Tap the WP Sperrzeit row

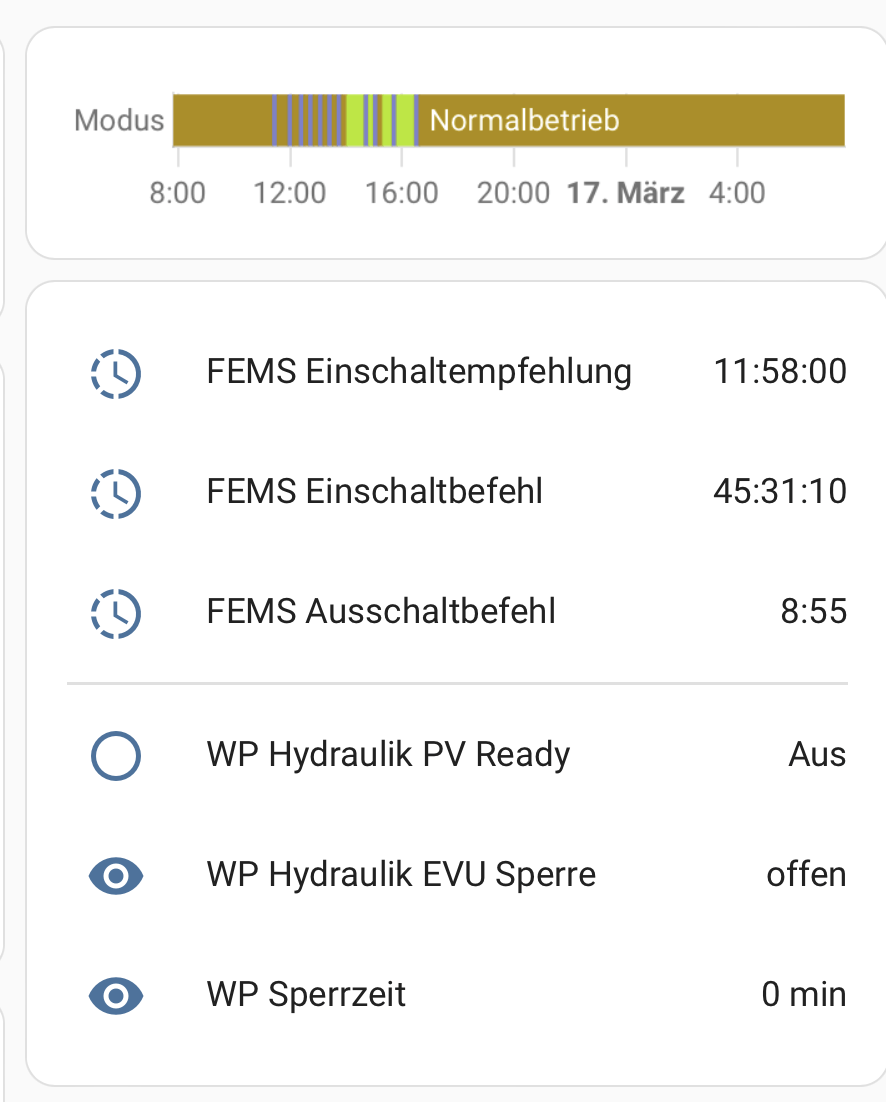[306, 995]
